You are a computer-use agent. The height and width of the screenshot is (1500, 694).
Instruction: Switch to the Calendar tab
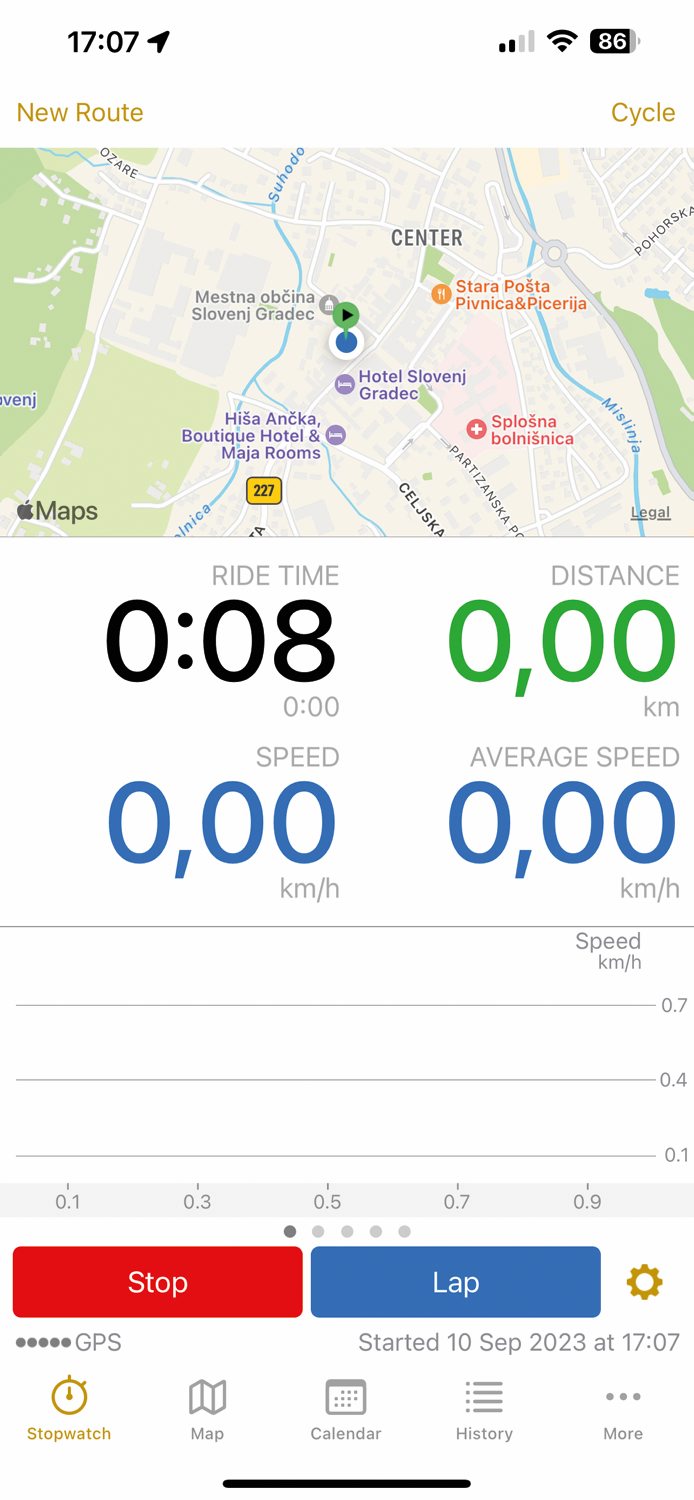346,1409
